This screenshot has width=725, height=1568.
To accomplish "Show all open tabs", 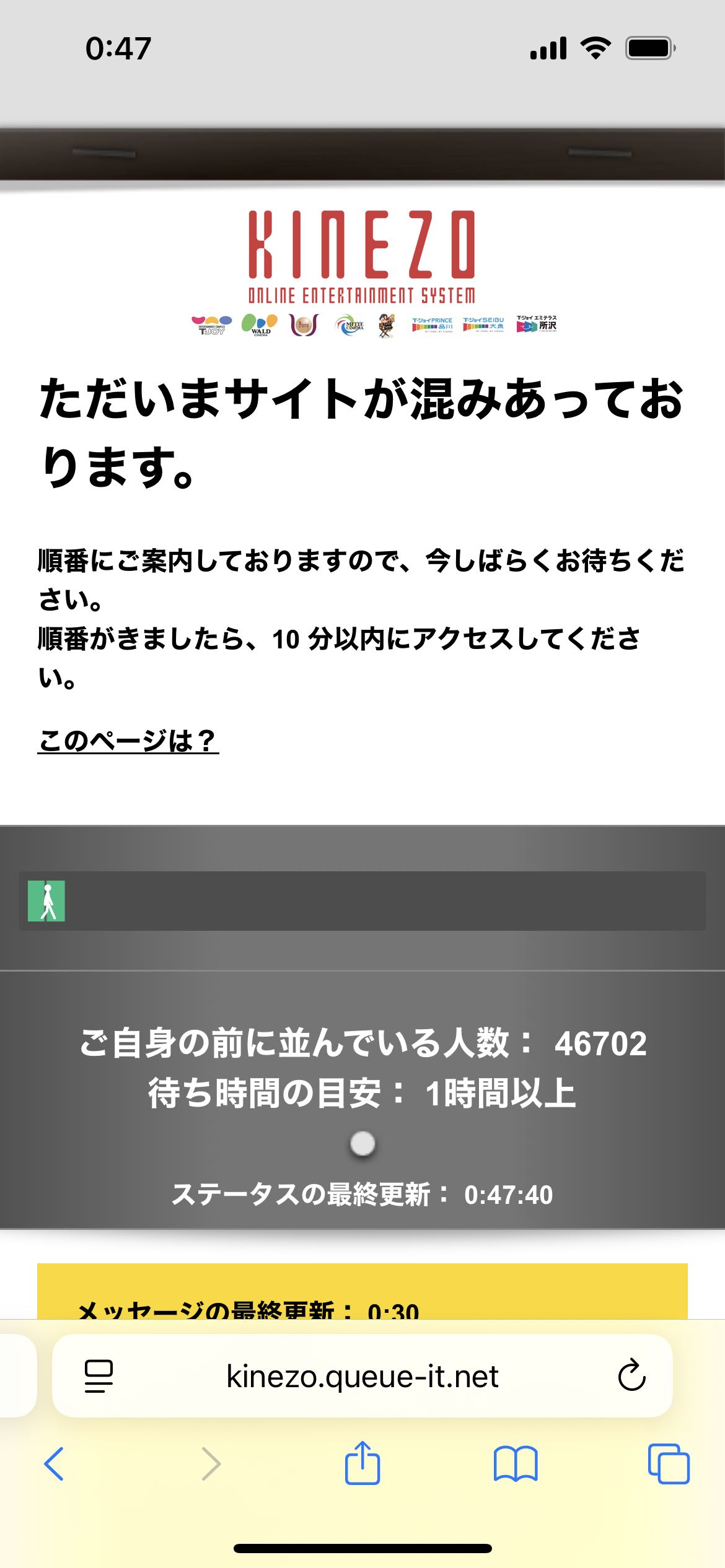I will pyautogui.click(x=668, y=1464).
